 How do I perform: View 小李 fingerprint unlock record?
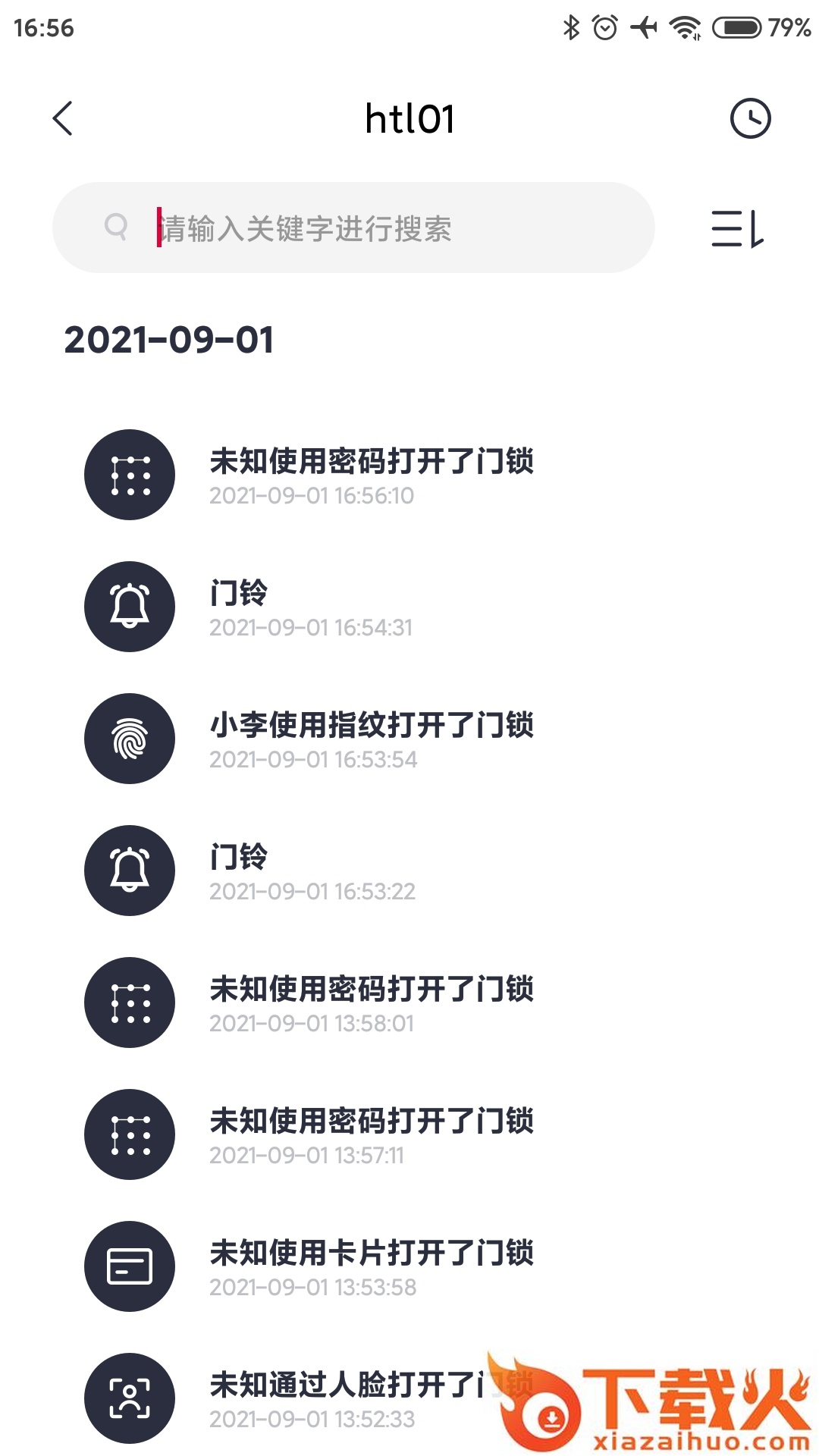click(x=372, y=739)
